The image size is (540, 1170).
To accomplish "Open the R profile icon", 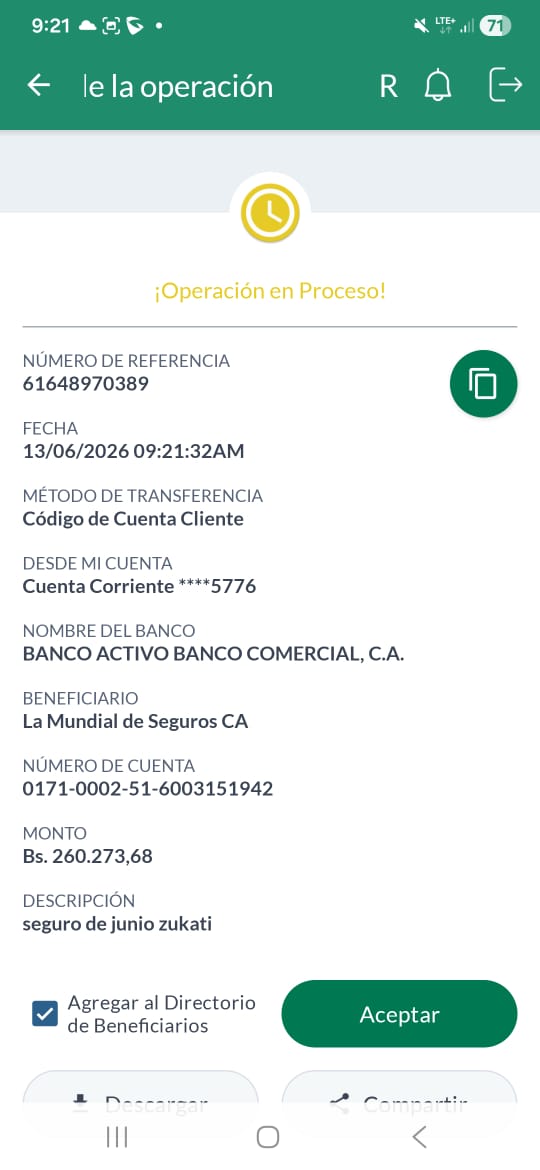I will coord(388,87).
